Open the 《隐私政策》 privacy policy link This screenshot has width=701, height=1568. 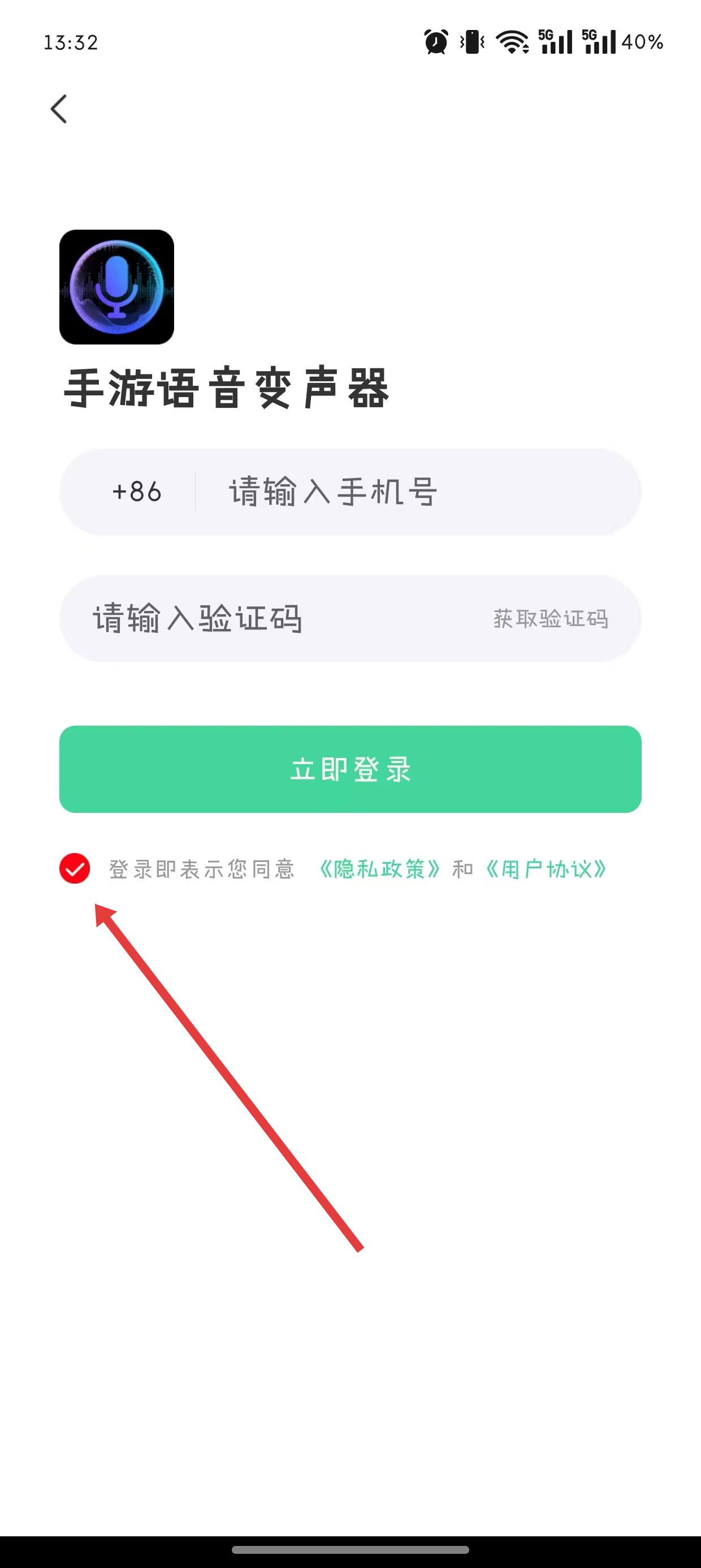[x=379, y=869]
